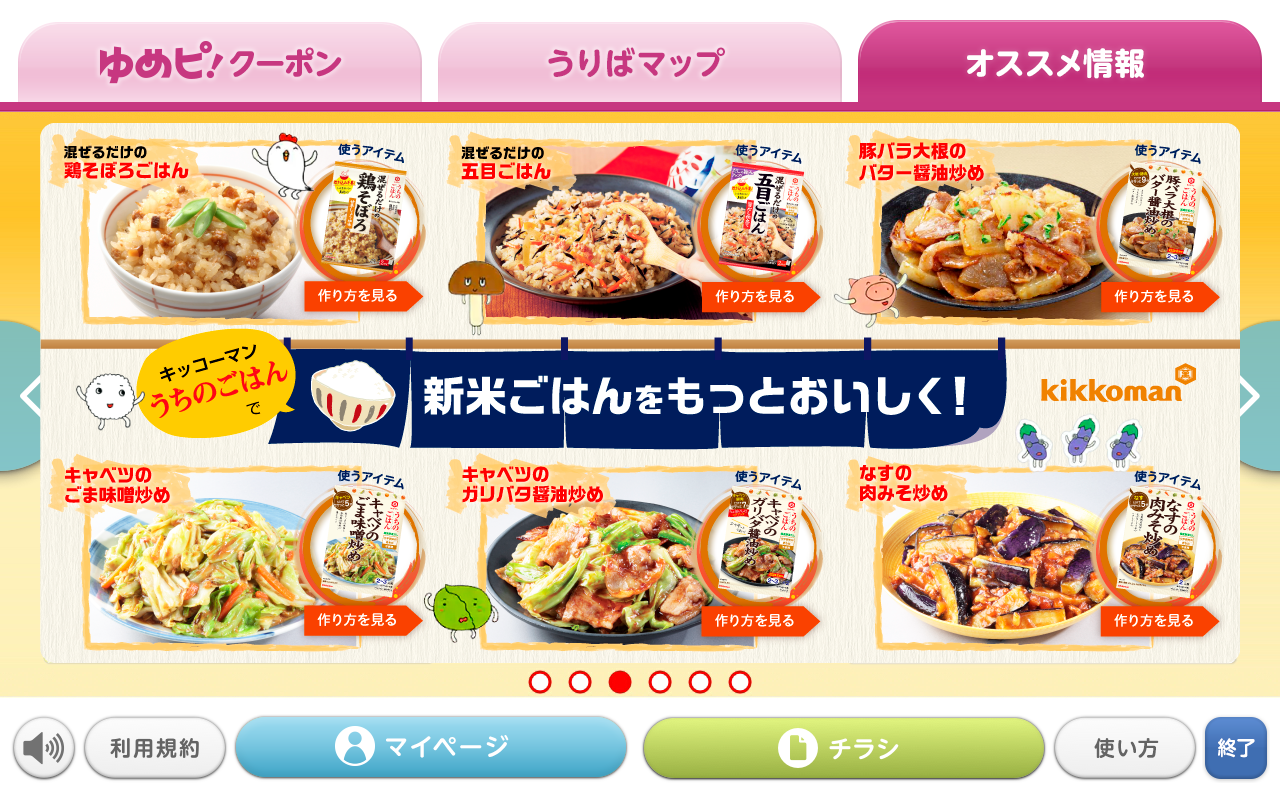Screen dimensions: 1280x800
Task: Jump to the first carousel page dot
Action: pyautogui.click(x=540, y=682)
